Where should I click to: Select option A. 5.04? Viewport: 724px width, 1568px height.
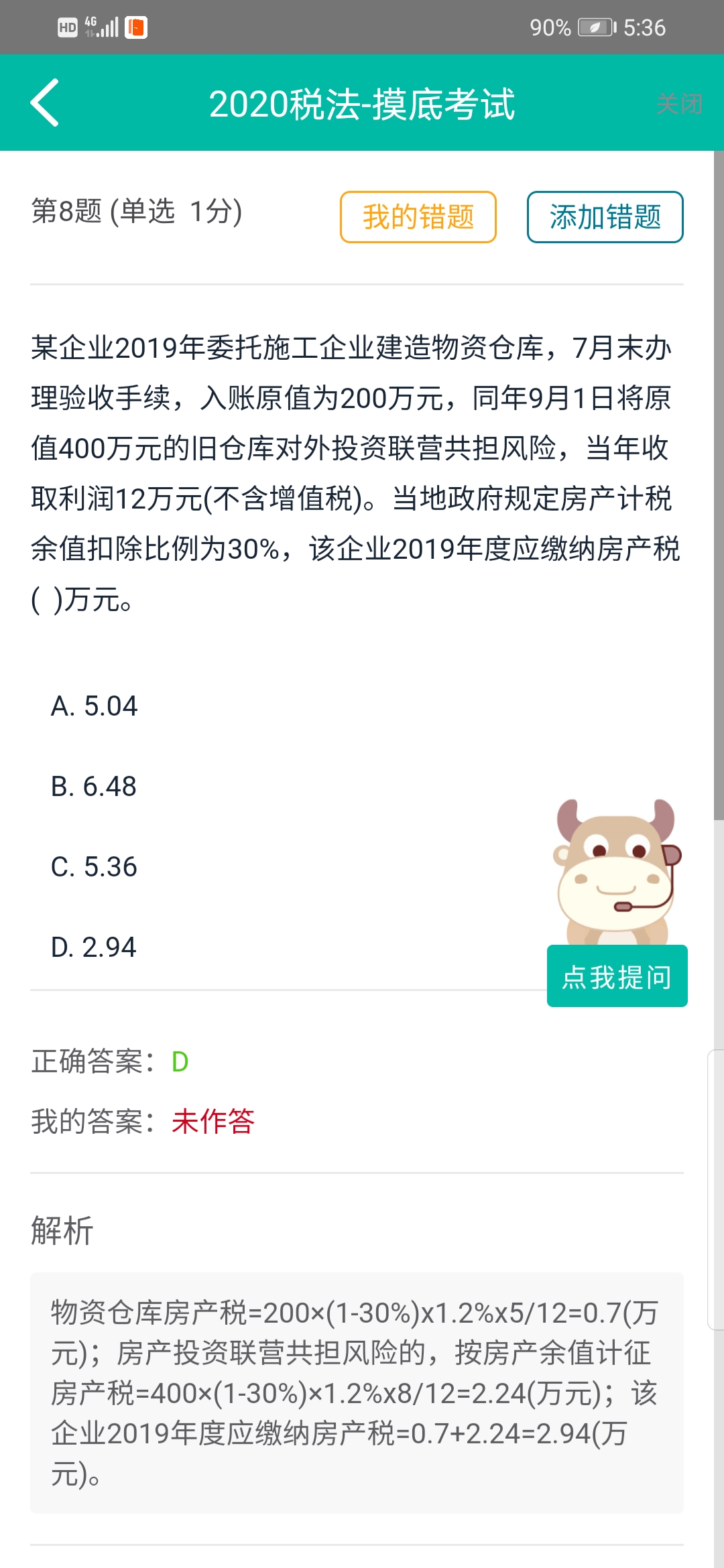[x=95, y=706]
